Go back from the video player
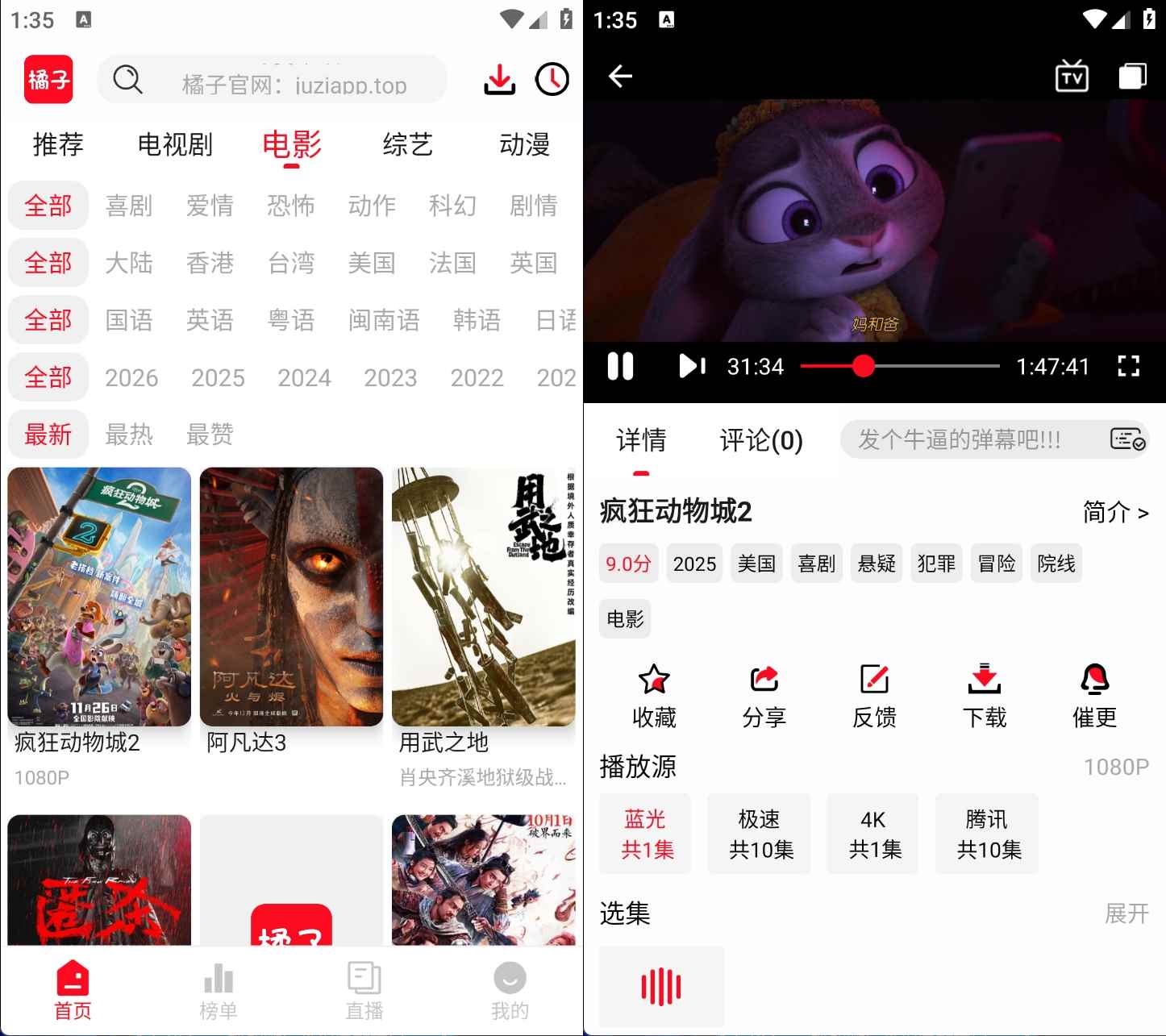Viewport: 1166px width, 1036px height. 620,77
